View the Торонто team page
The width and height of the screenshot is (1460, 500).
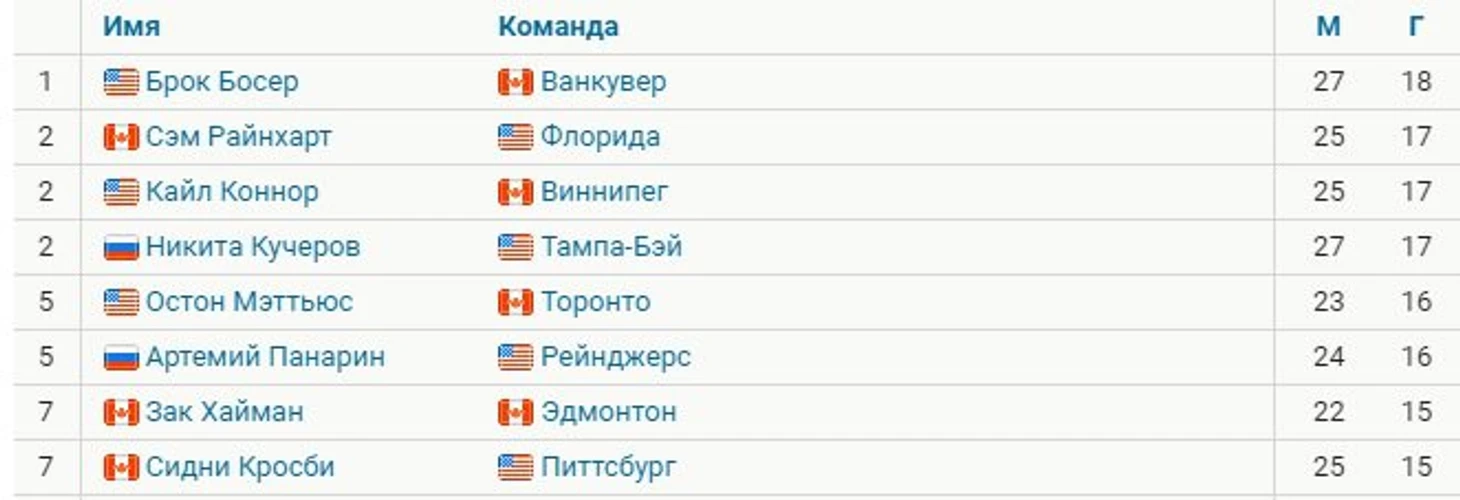[595, 302]
